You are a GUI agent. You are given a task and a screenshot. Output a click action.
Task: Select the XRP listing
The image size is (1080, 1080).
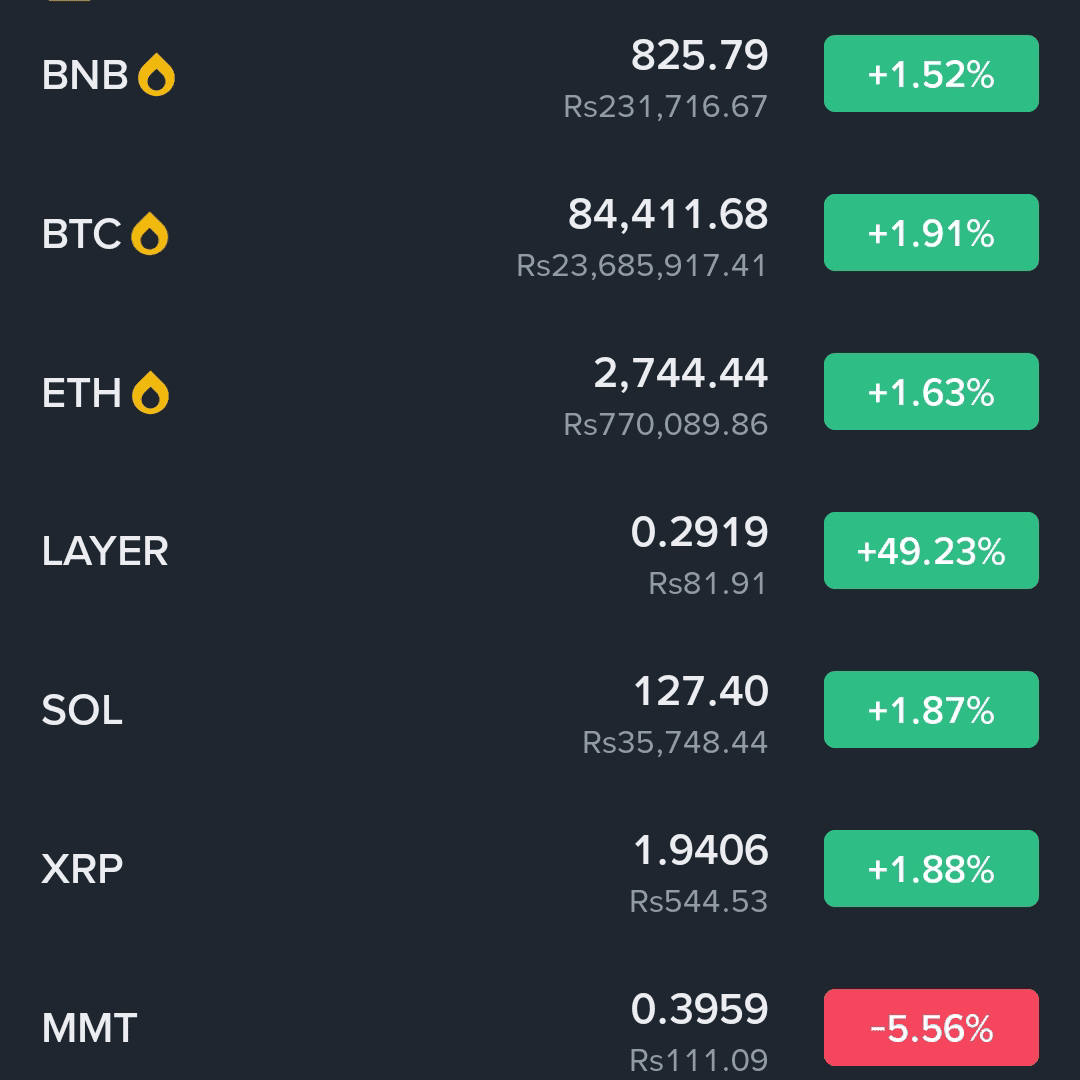(82, 869)
